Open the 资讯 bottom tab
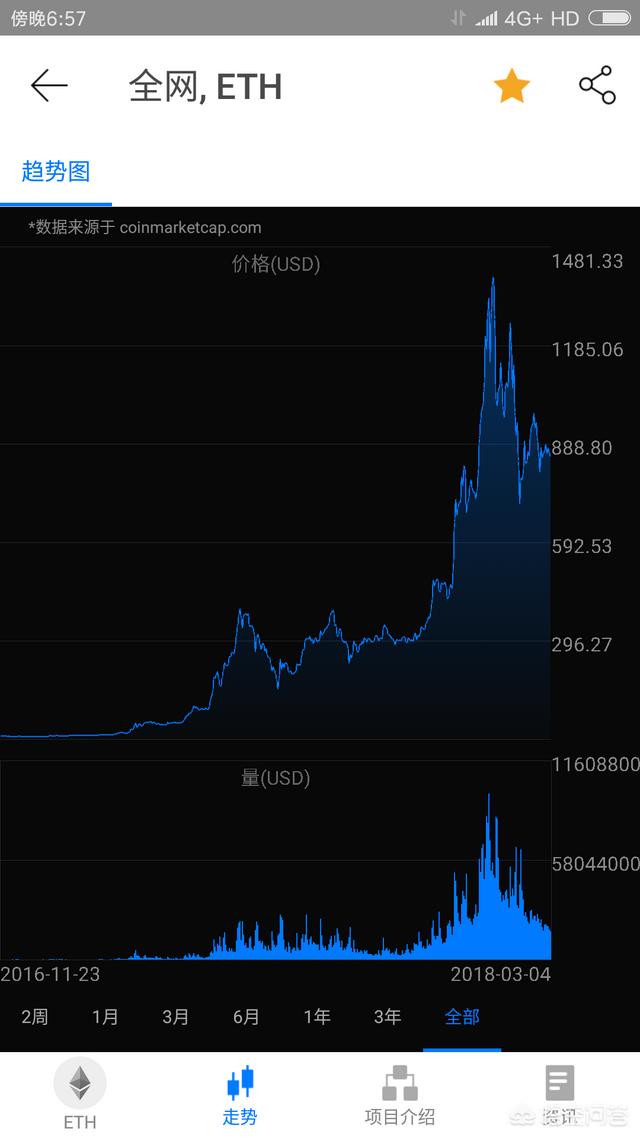The image size is (640, 1138). (x=560, y=1095)
